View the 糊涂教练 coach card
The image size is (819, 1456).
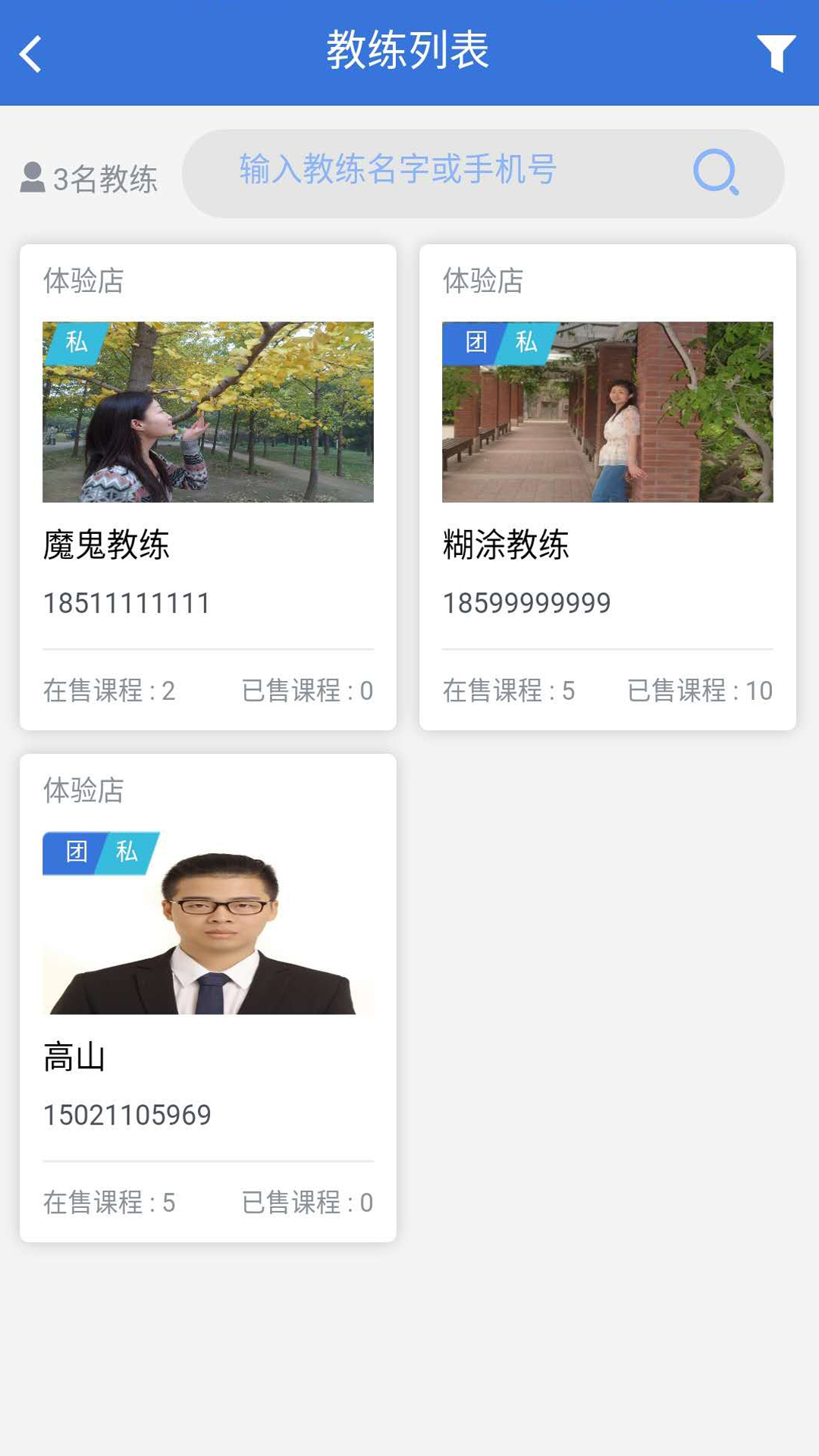607,487
